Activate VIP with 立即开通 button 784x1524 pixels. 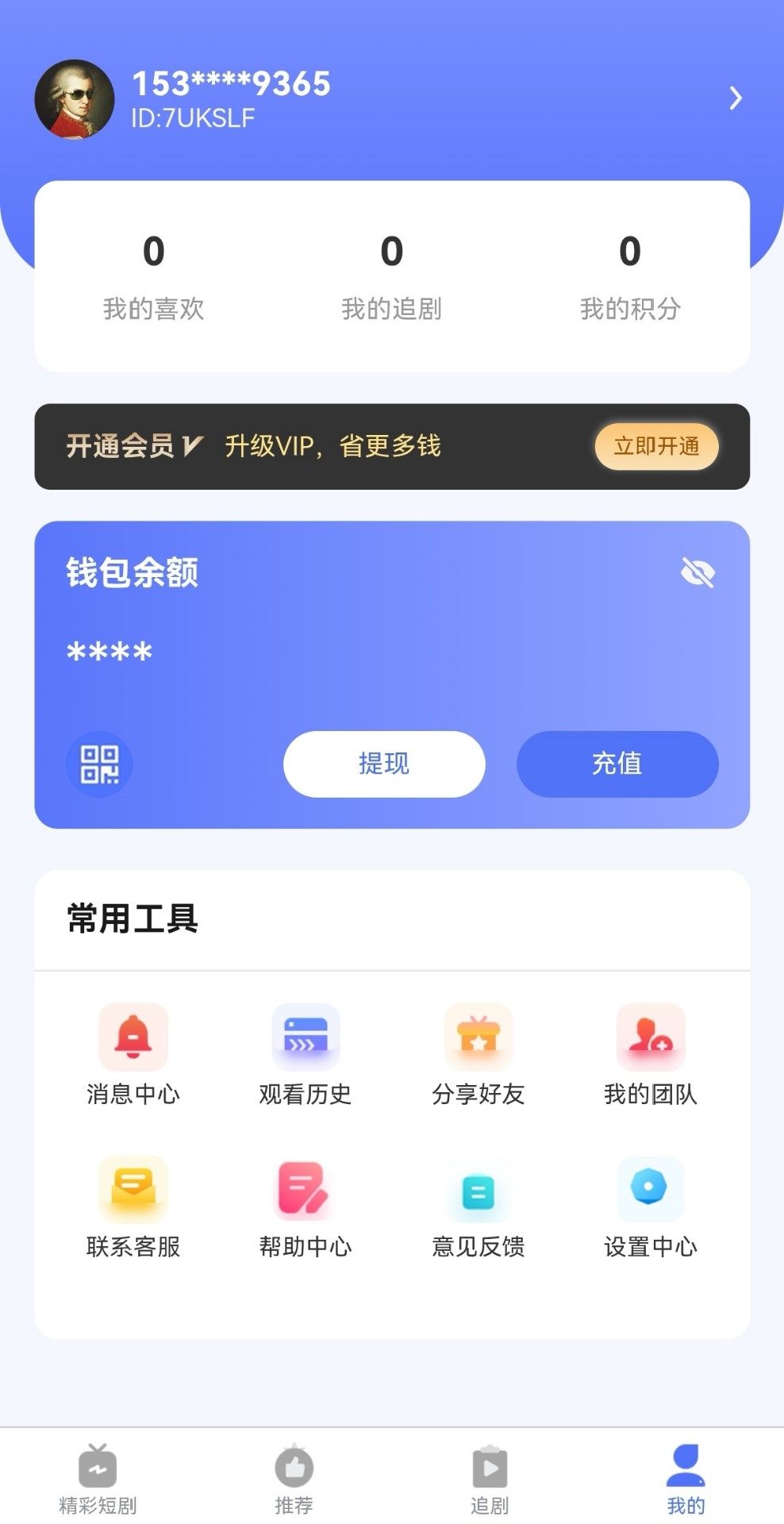pos(656,446)
